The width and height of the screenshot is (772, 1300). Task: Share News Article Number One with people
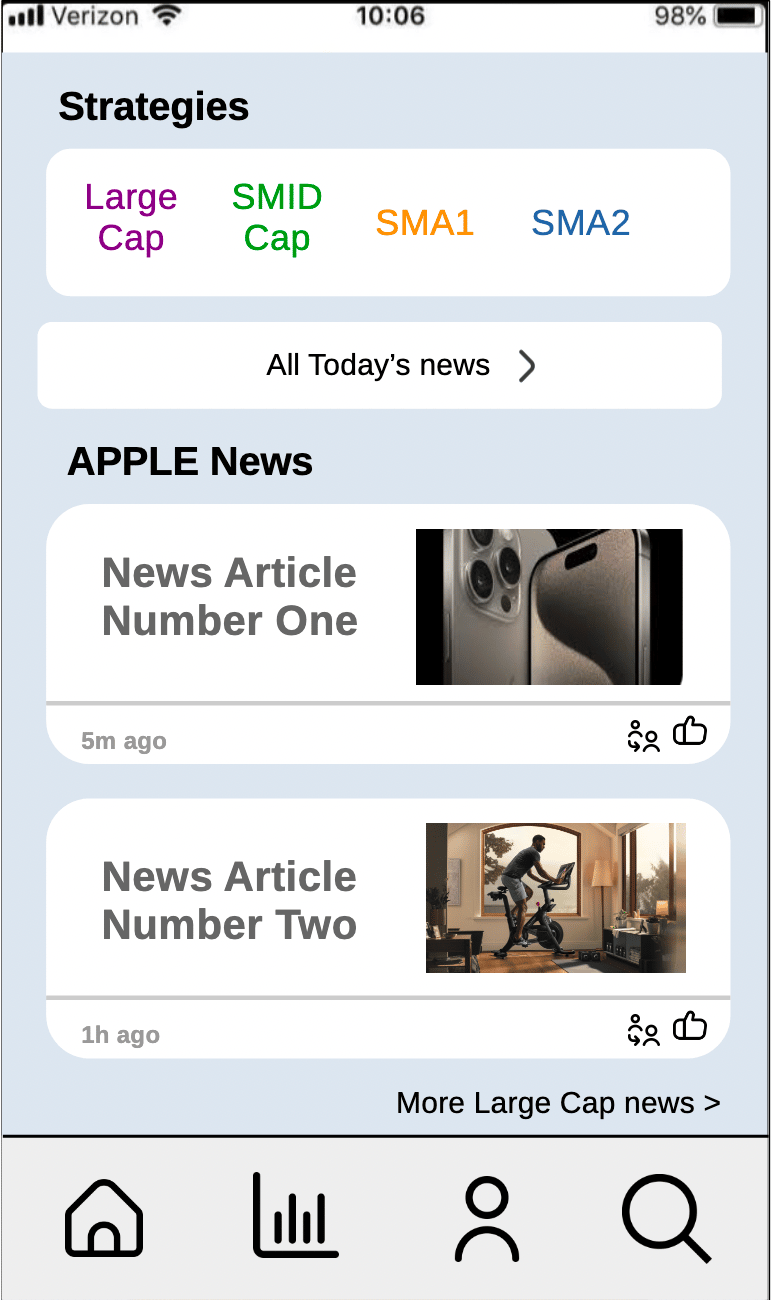(x=643, y=736)
